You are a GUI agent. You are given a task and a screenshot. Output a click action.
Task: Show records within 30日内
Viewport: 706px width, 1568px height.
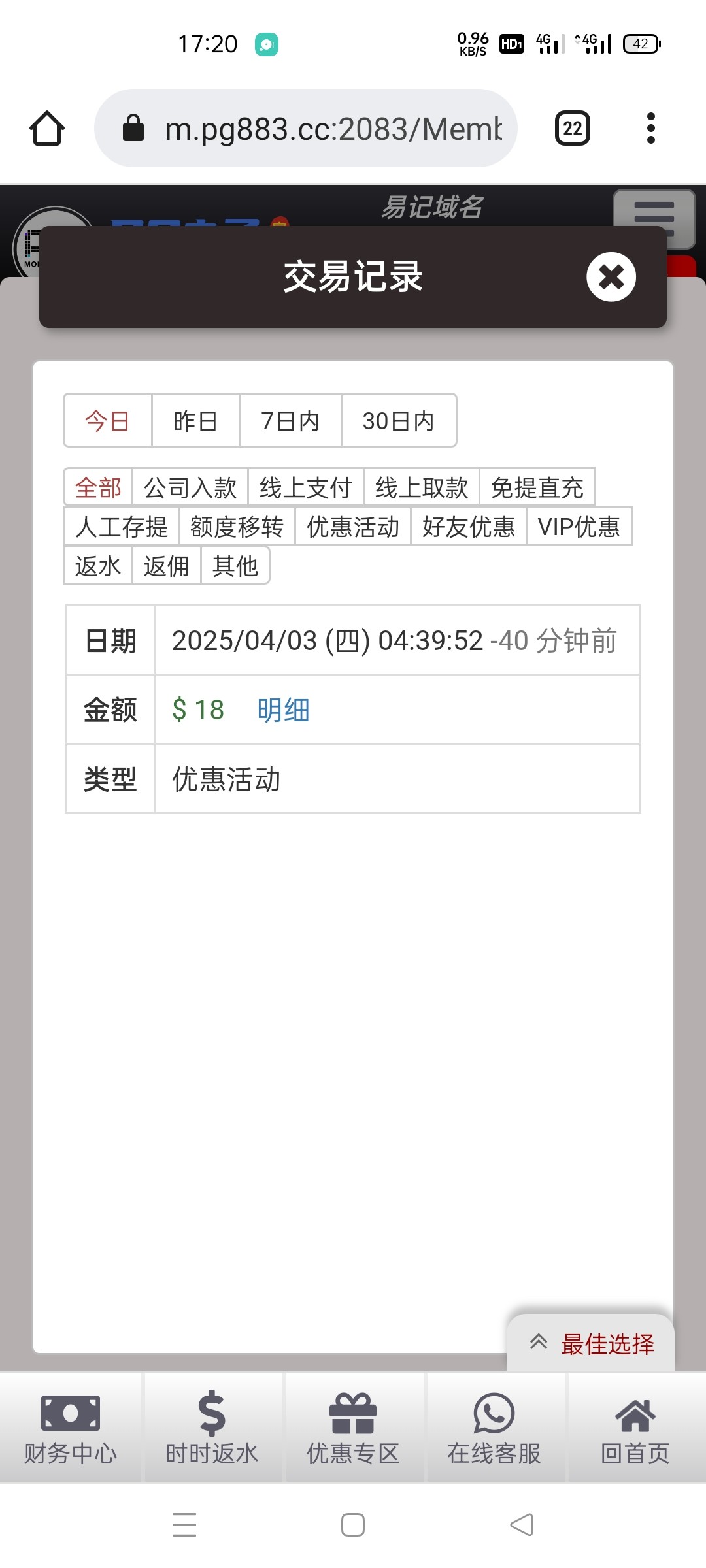pyautogui.click(x=399, y=421)
